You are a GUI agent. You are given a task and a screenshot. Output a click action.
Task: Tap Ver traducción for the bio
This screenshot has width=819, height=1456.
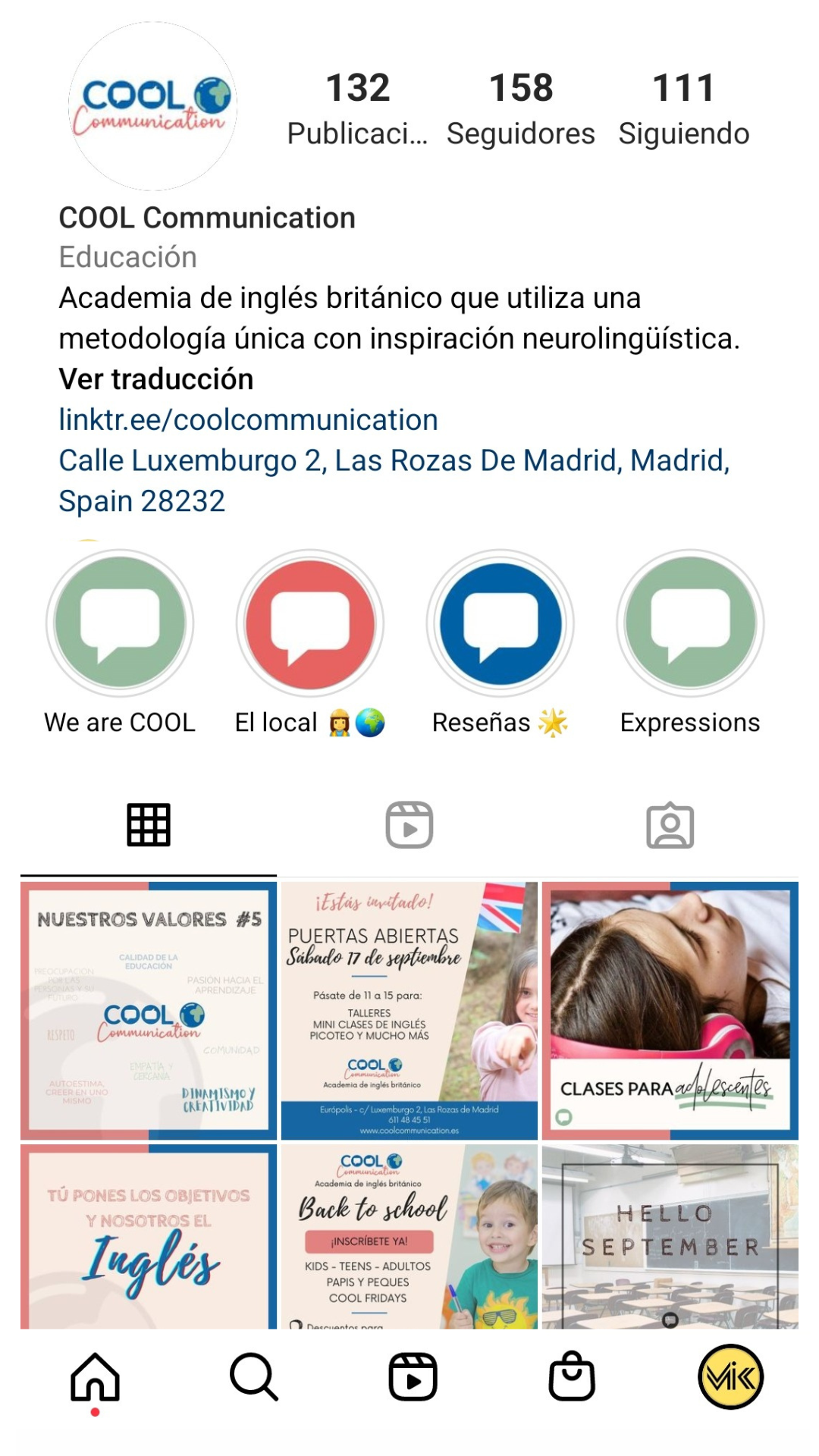156,379
